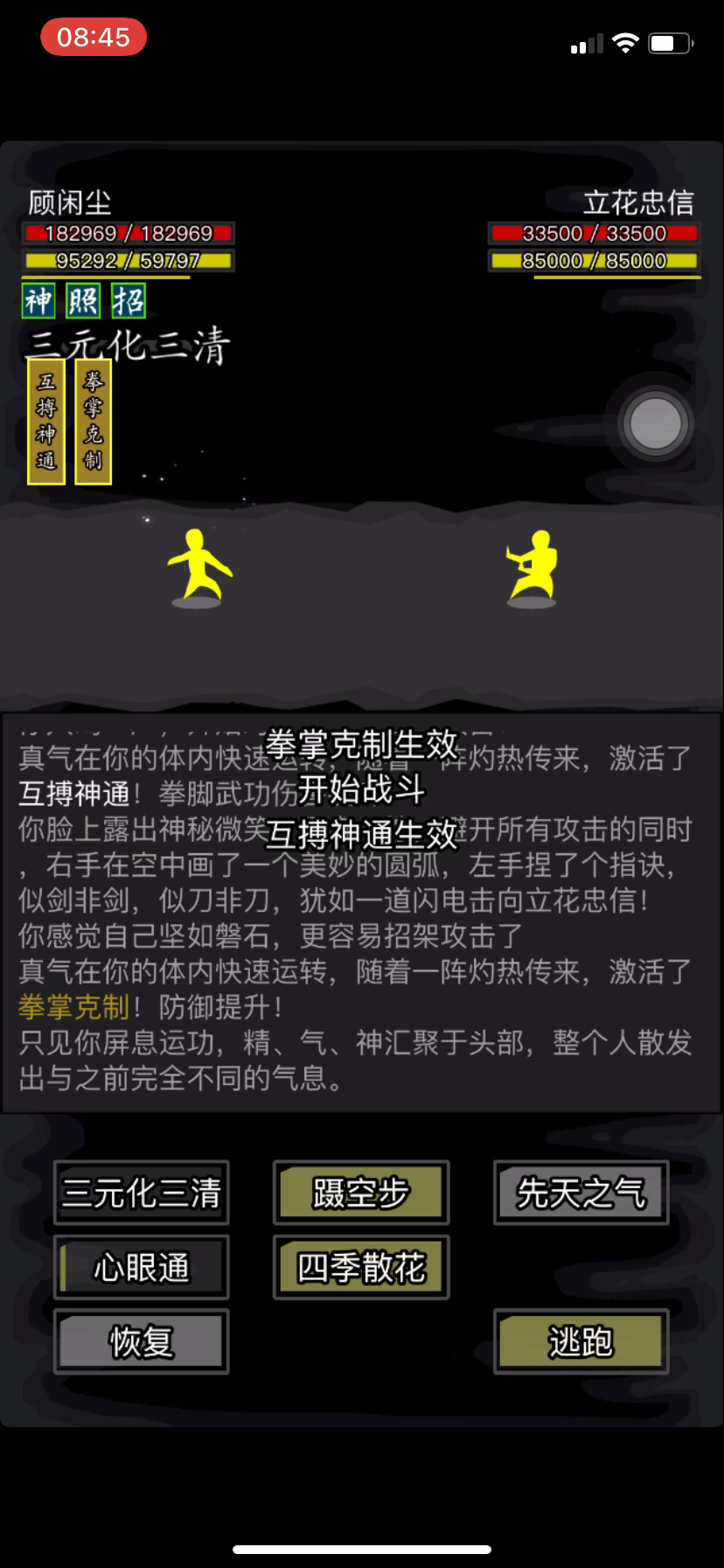The image size is (724, 1568).
Task: Attack with 四季散花
Action: (361, 1267)
